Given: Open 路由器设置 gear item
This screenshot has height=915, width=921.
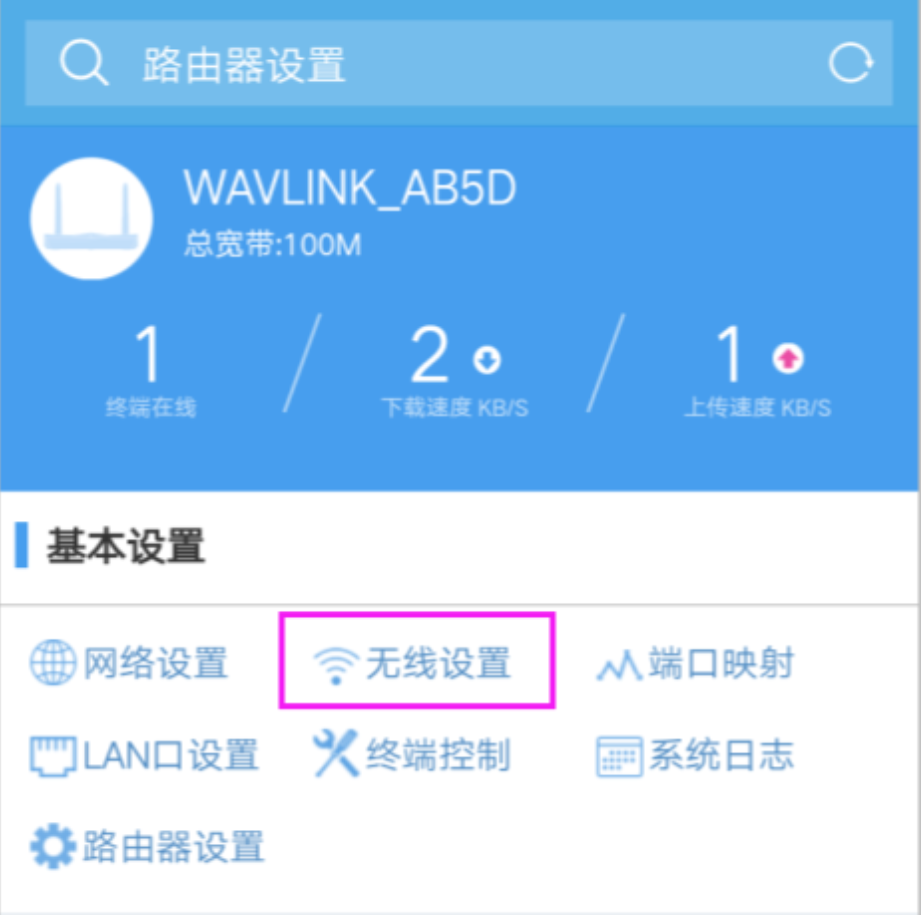Looking at the screenshot, I should 148,846.
